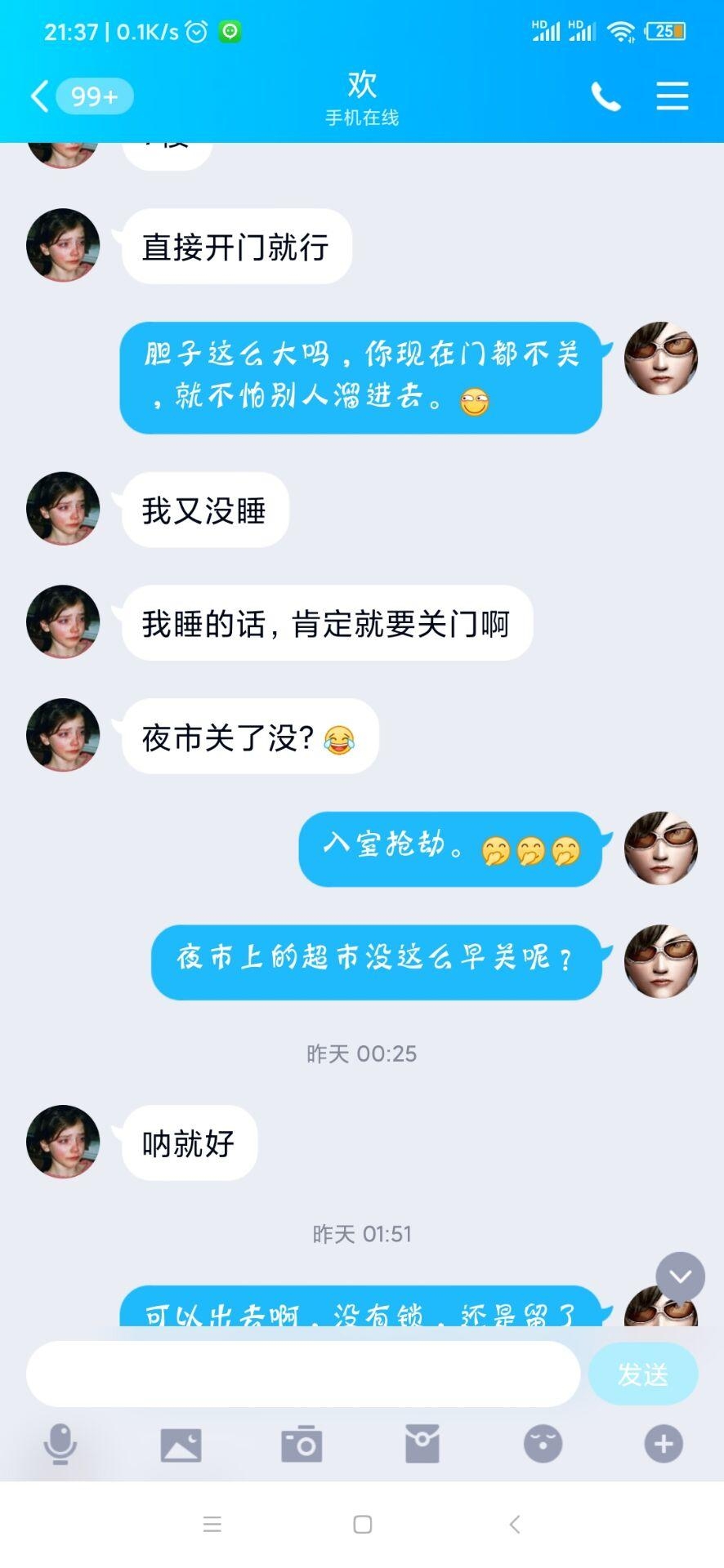Send a red packet
The image size is (724, 1568).
click(x=422, y=1444)
